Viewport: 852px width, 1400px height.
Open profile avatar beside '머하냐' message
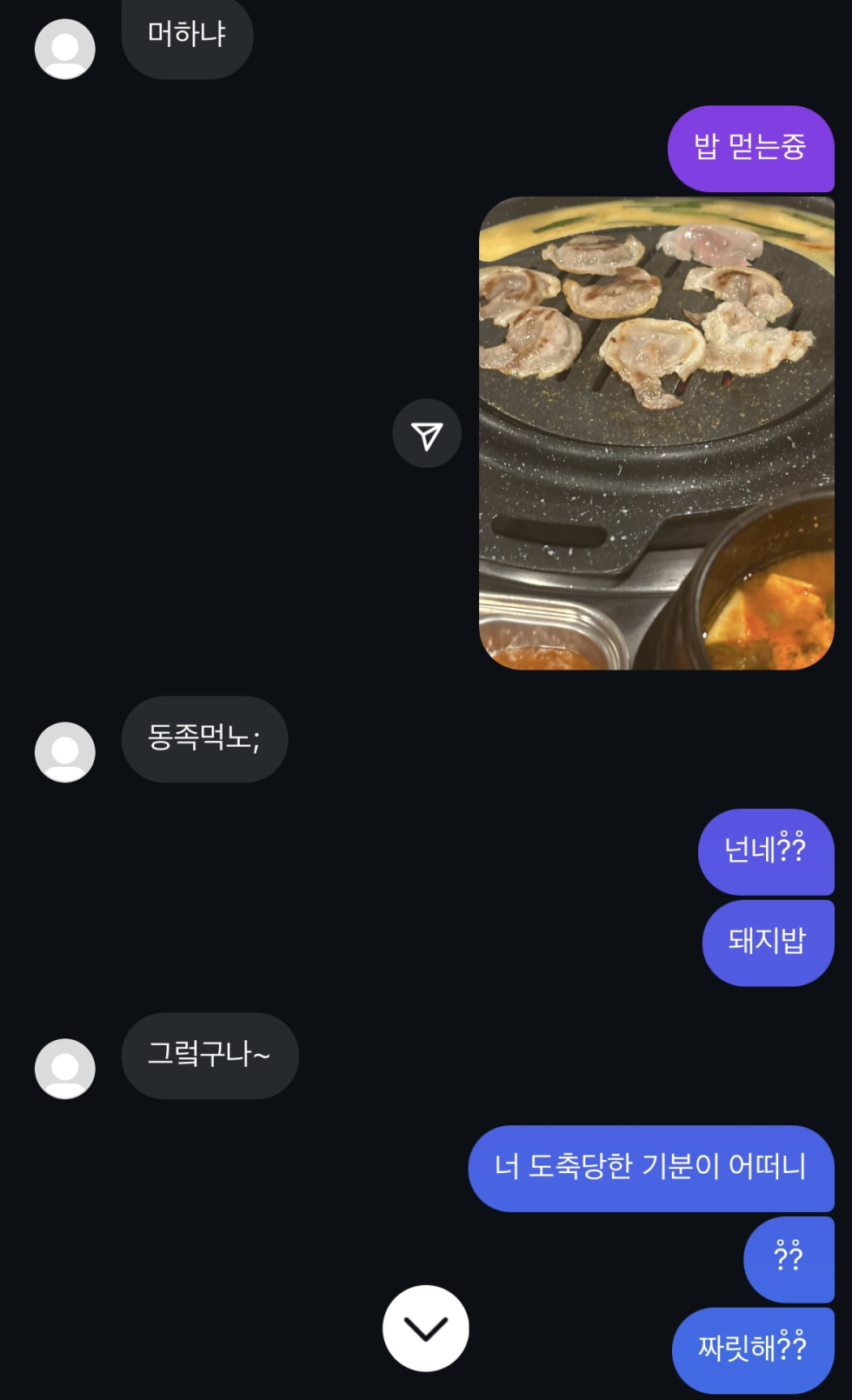pyautogui.click(x=65, y=49)
